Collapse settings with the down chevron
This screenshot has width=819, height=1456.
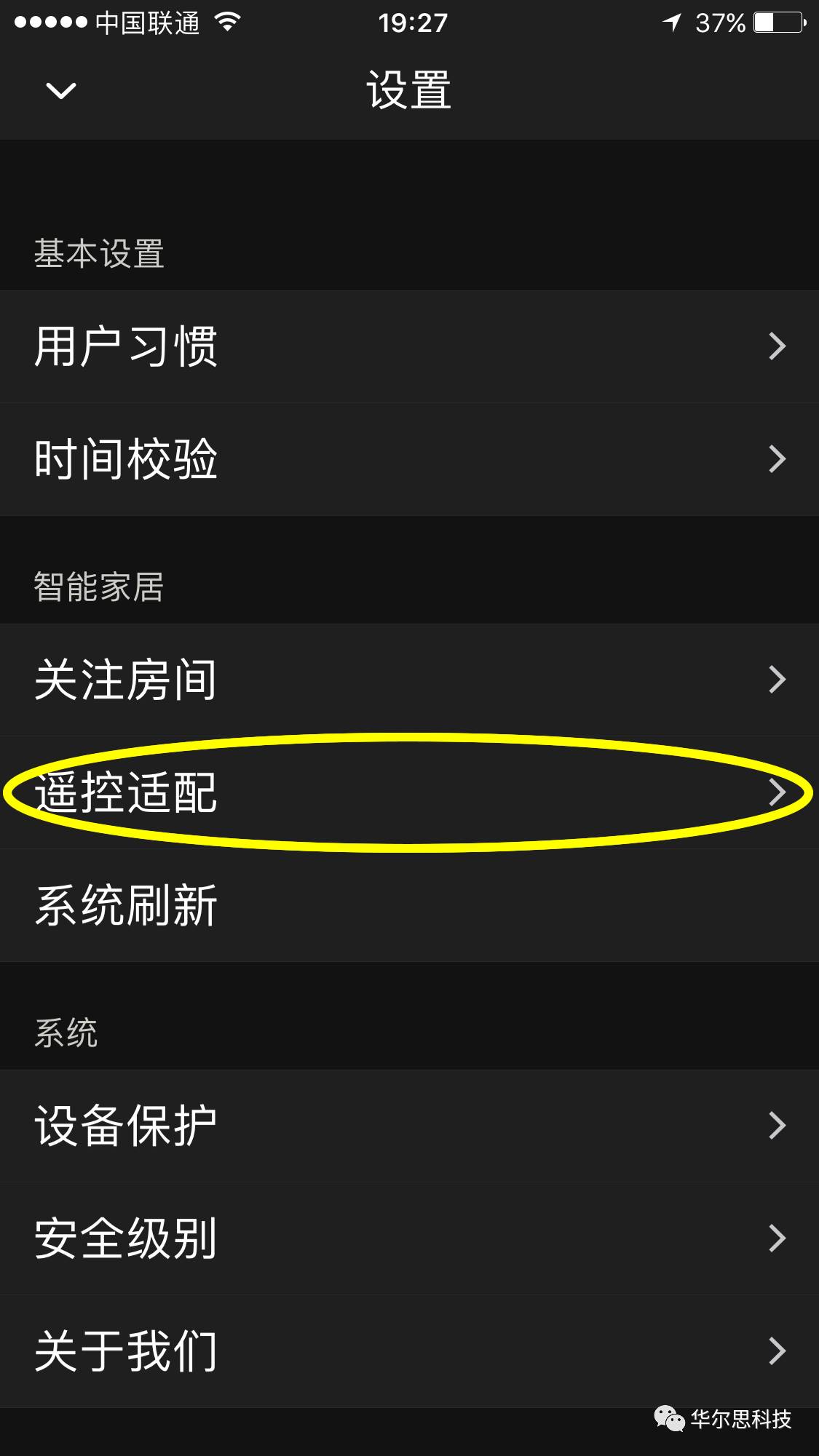[60, 90]
